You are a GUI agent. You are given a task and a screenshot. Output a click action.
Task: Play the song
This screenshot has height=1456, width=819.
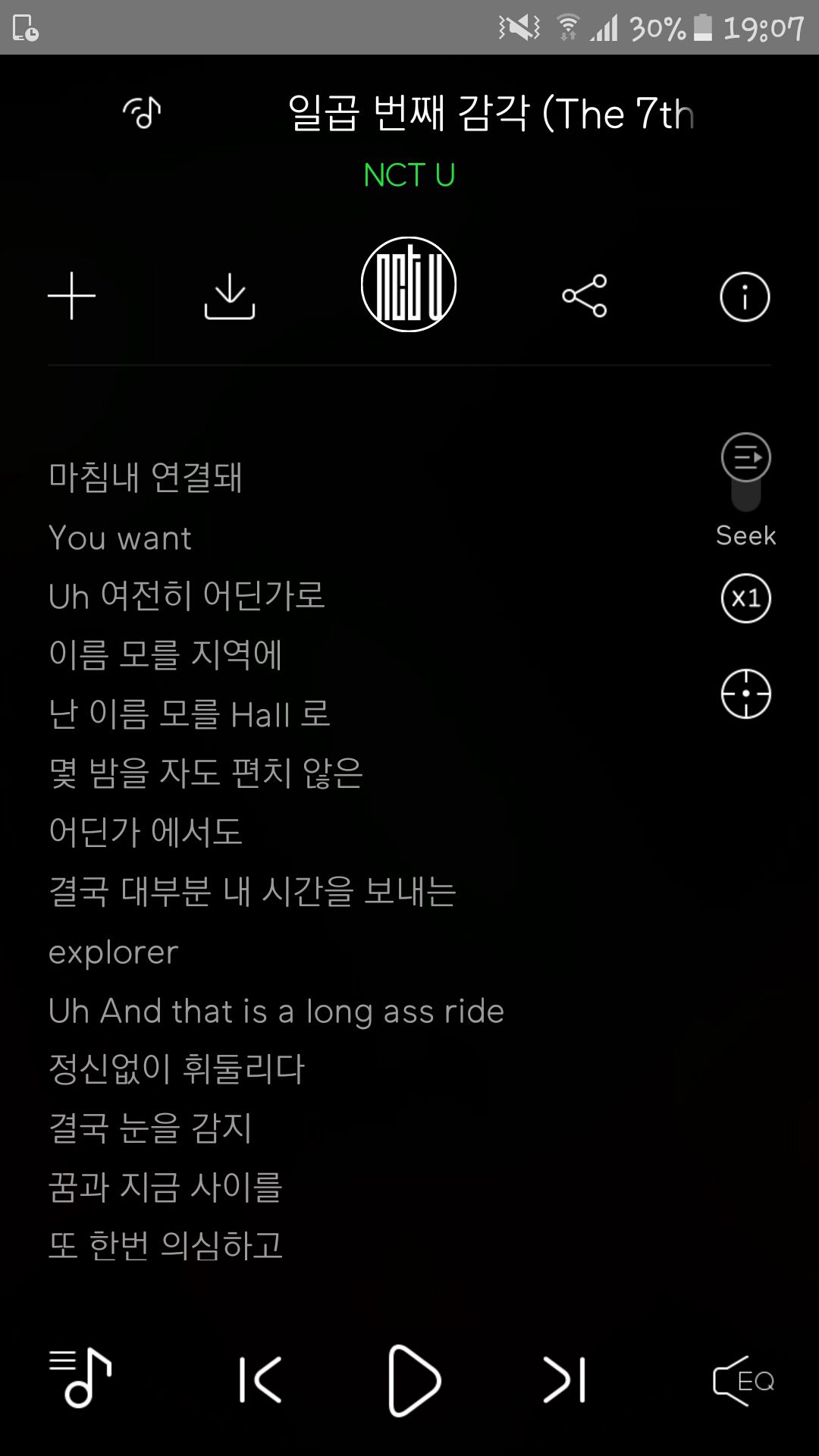pyautogui.click(x=413, y=1380)
